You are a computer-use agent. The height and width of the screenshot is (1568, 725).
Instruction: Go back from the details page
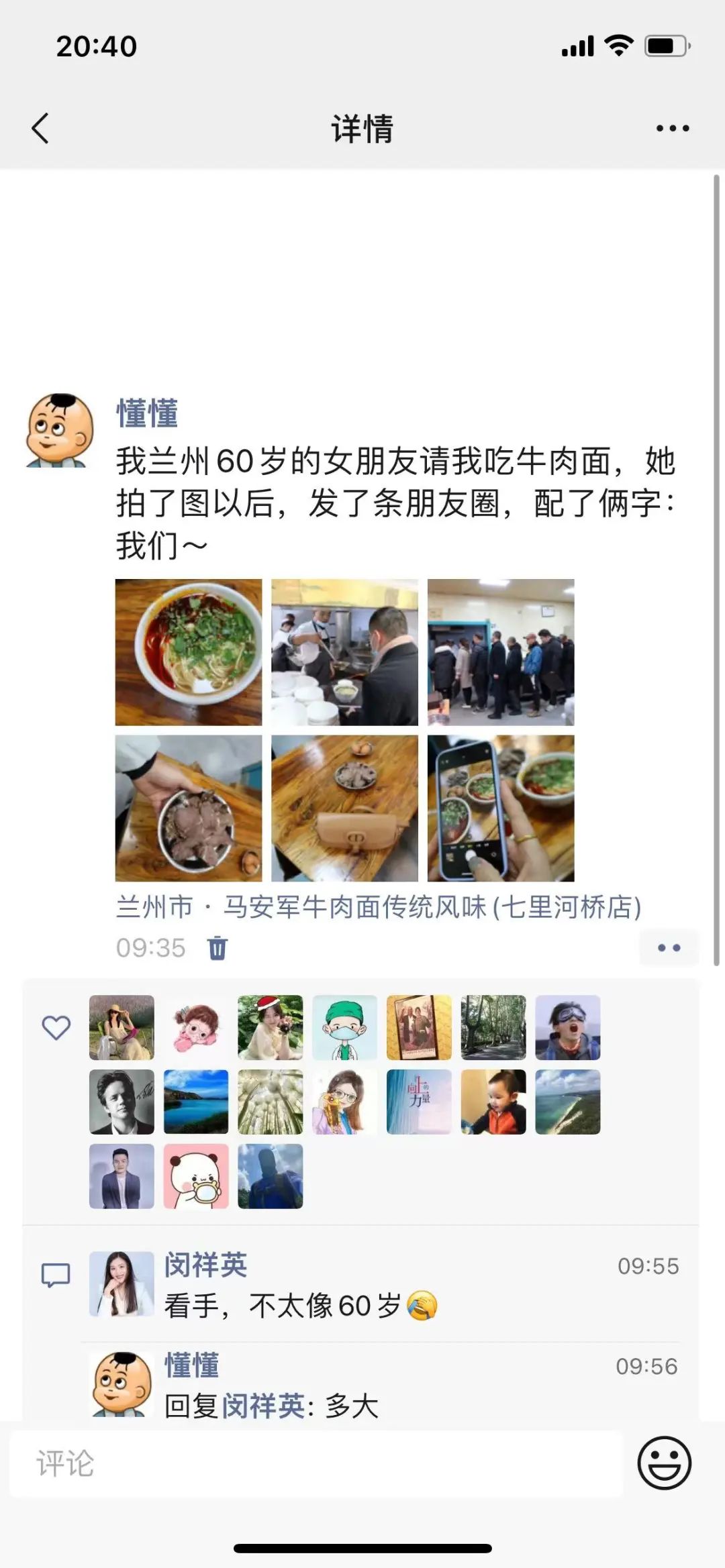(40, 128)
